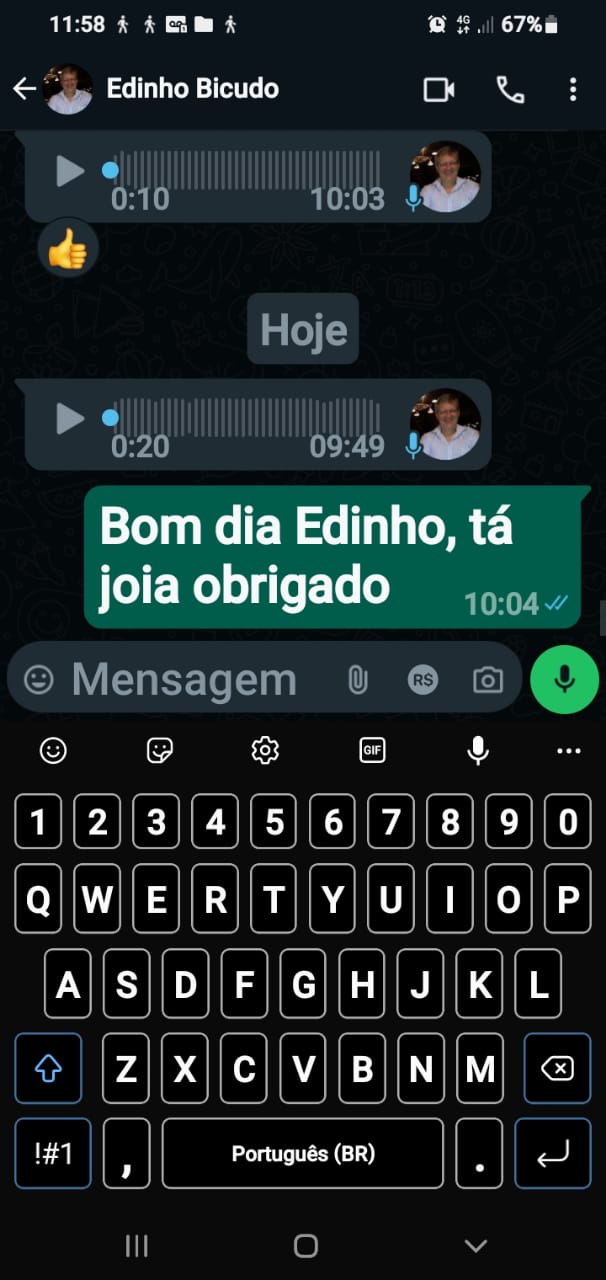Start keyboard voice typing
Viewport: 606px width, 1280px height.
pyautogui.click(x=479, y=750)
